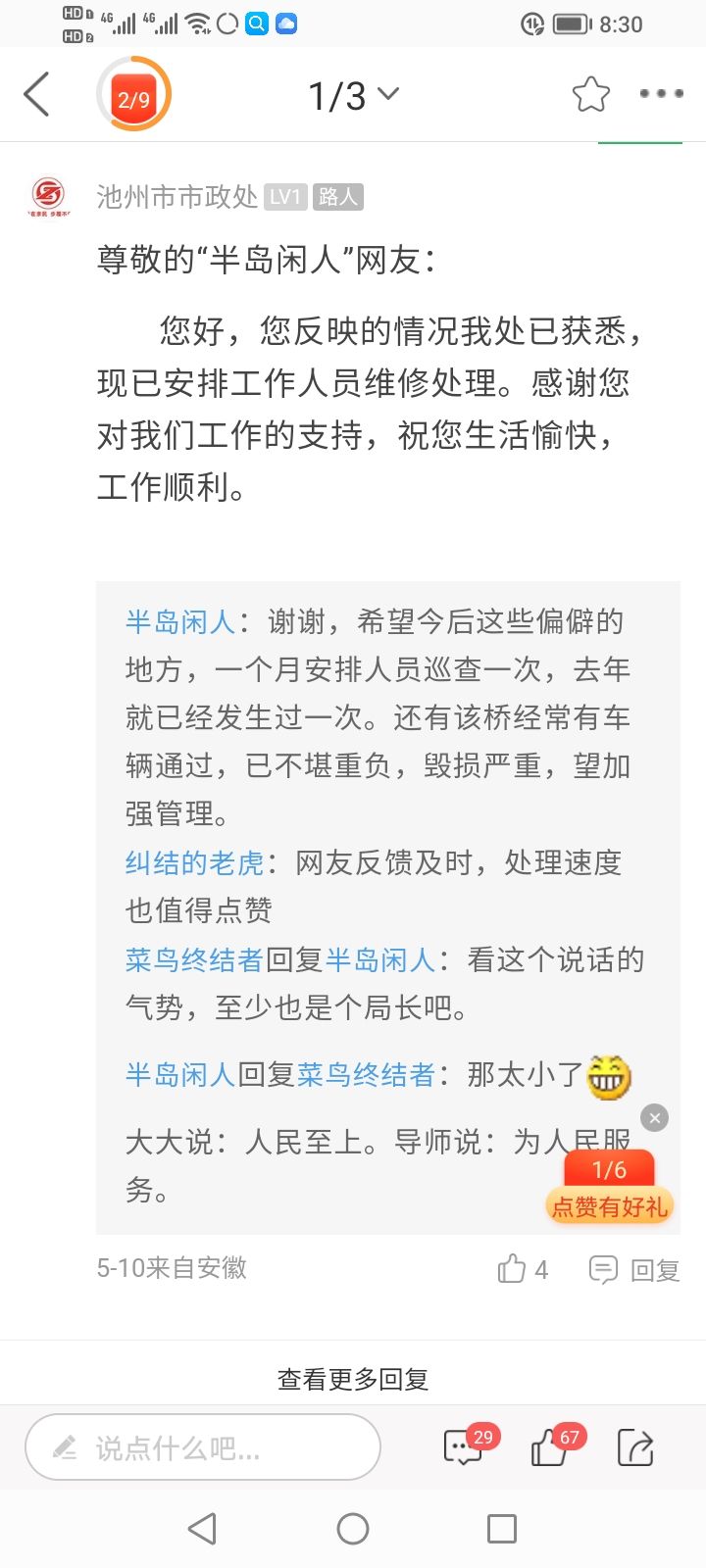Open the 点赞有好礼 promotion badge
The height and width of the screenshot is (1568, 706).
609,1188
